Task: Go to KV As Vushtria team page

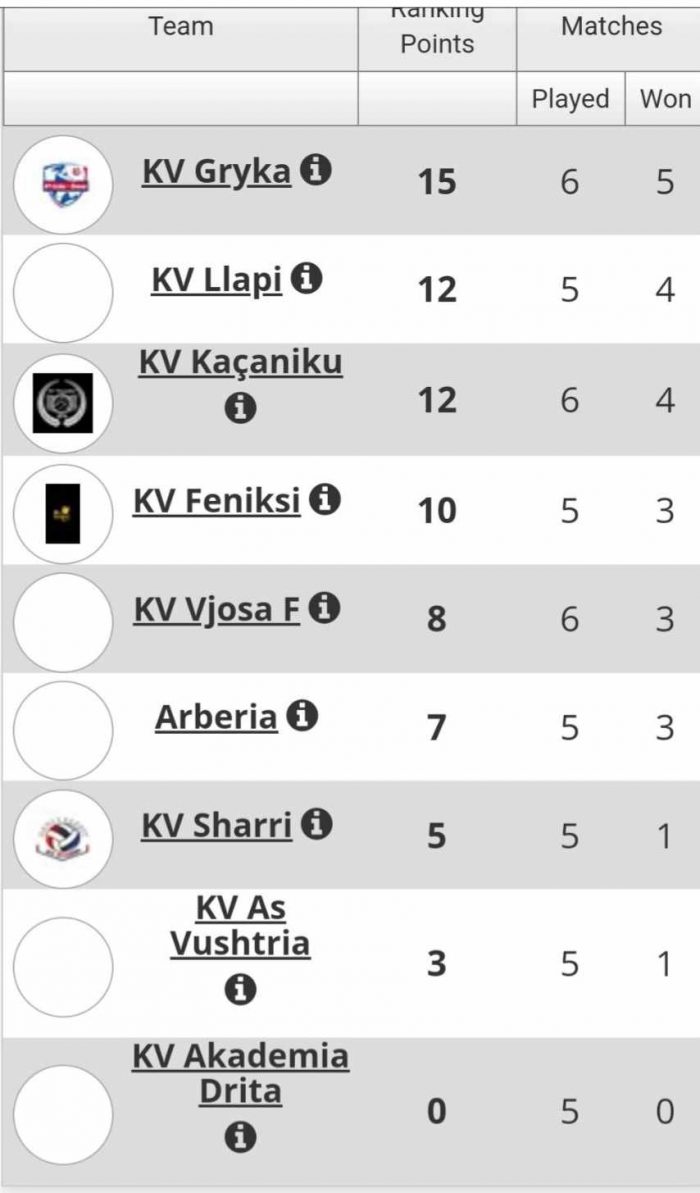Action: tap(240, 926)
